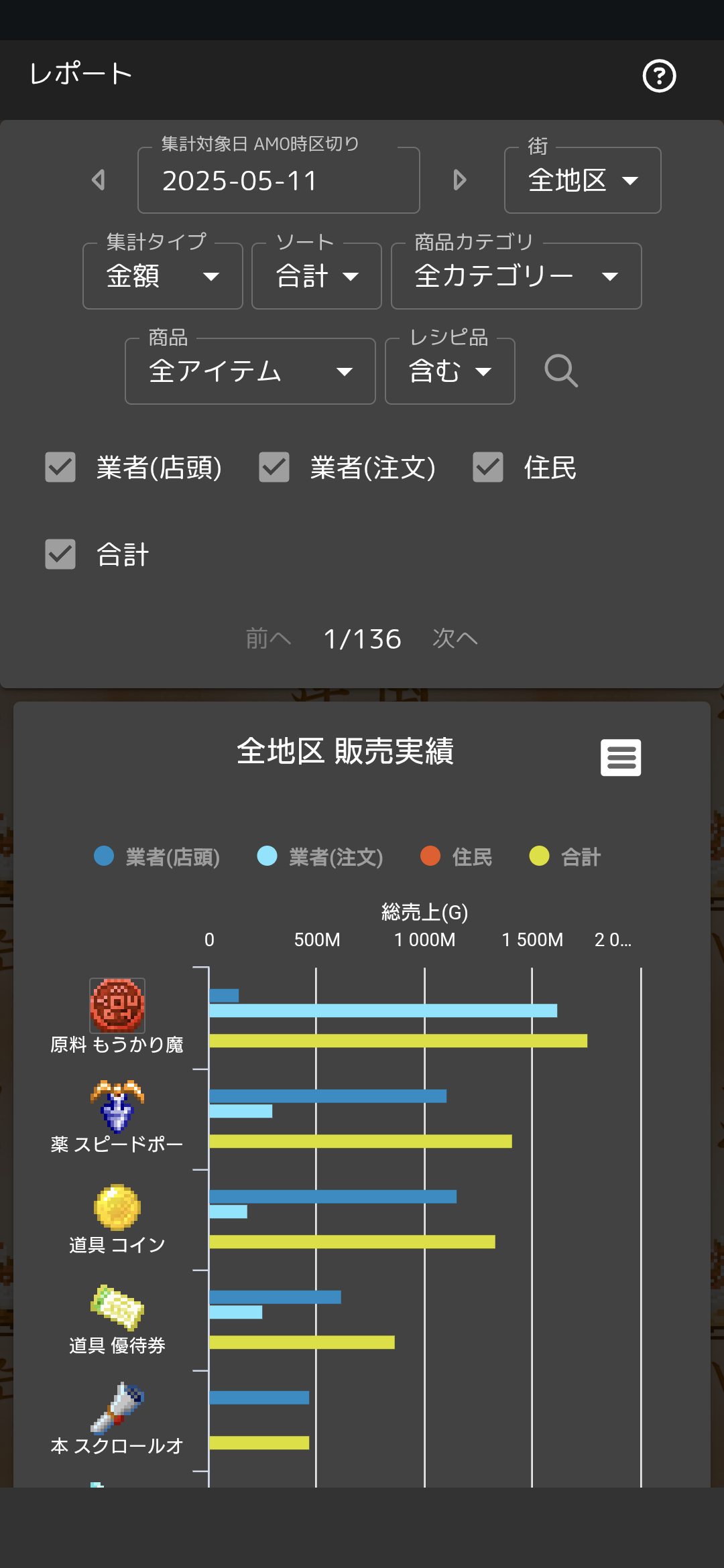Uncheck the 合計 checkbox
This screenshot has width=724, height=1568.
coord(60,554)
